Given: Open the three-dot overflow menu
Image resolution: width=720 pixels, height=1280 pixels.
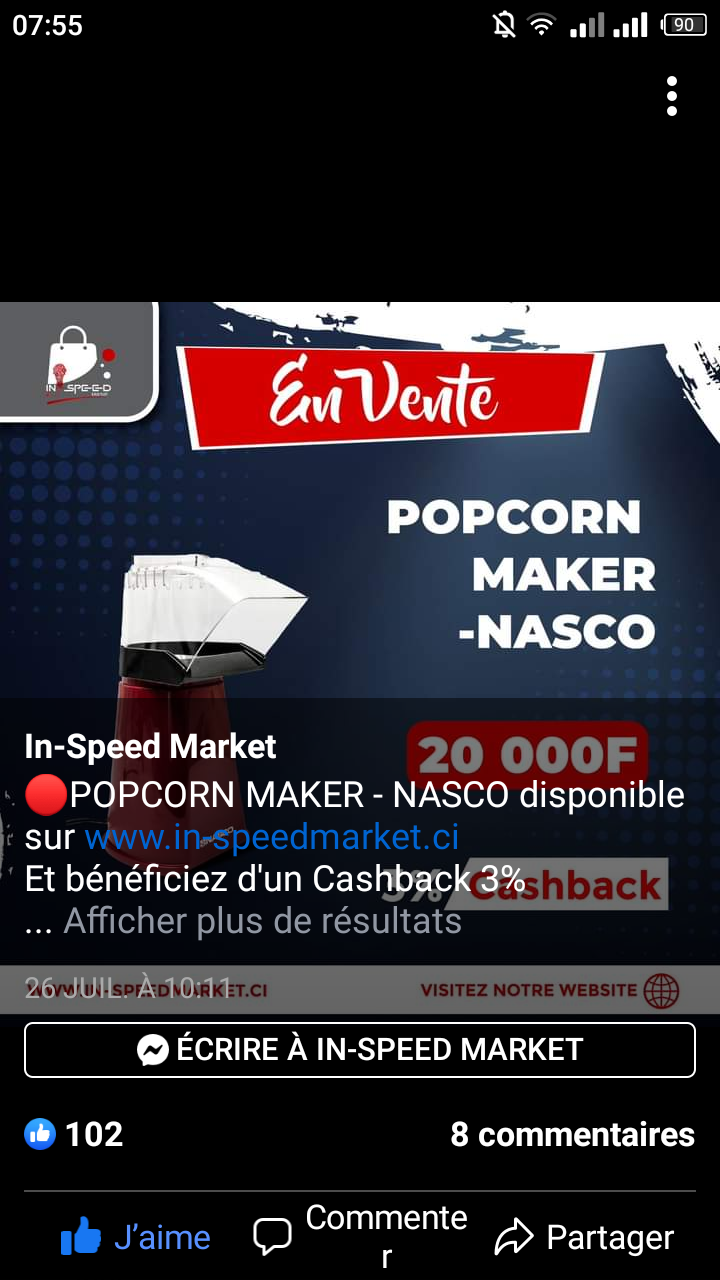Looking at the screenshot, I should 672,96.
